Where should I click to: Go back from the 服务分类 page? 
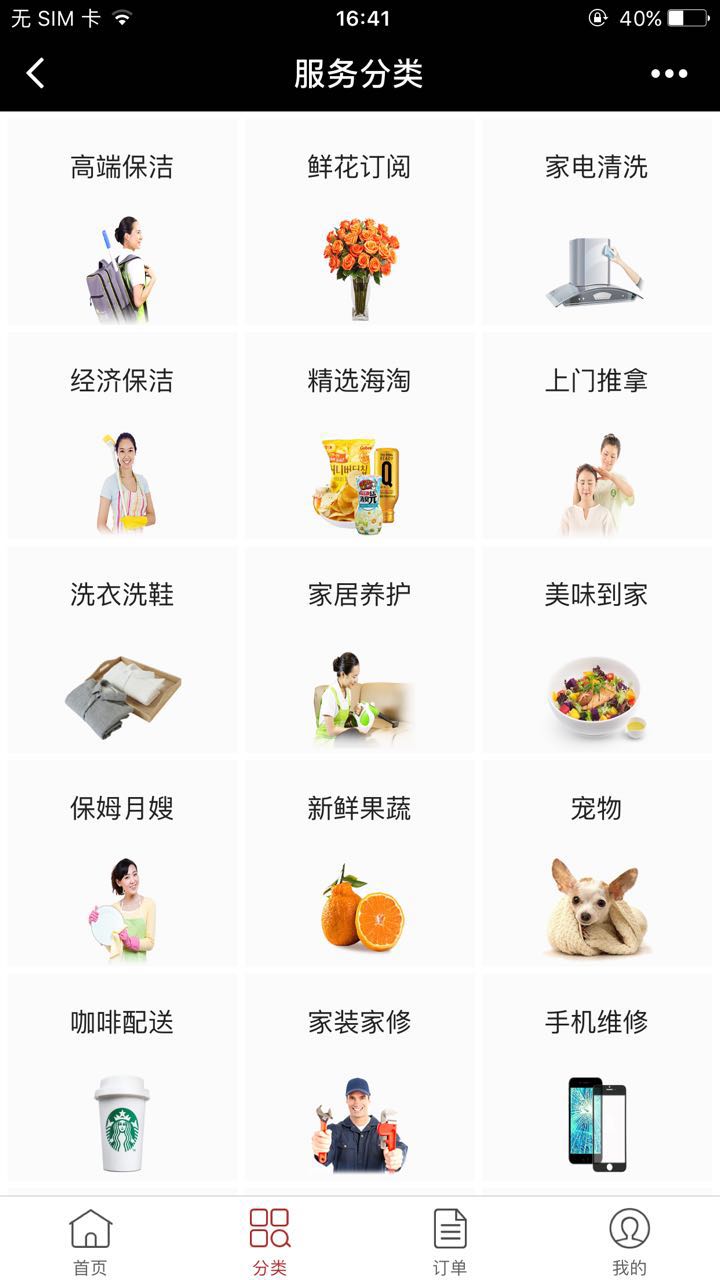point(36,73)
